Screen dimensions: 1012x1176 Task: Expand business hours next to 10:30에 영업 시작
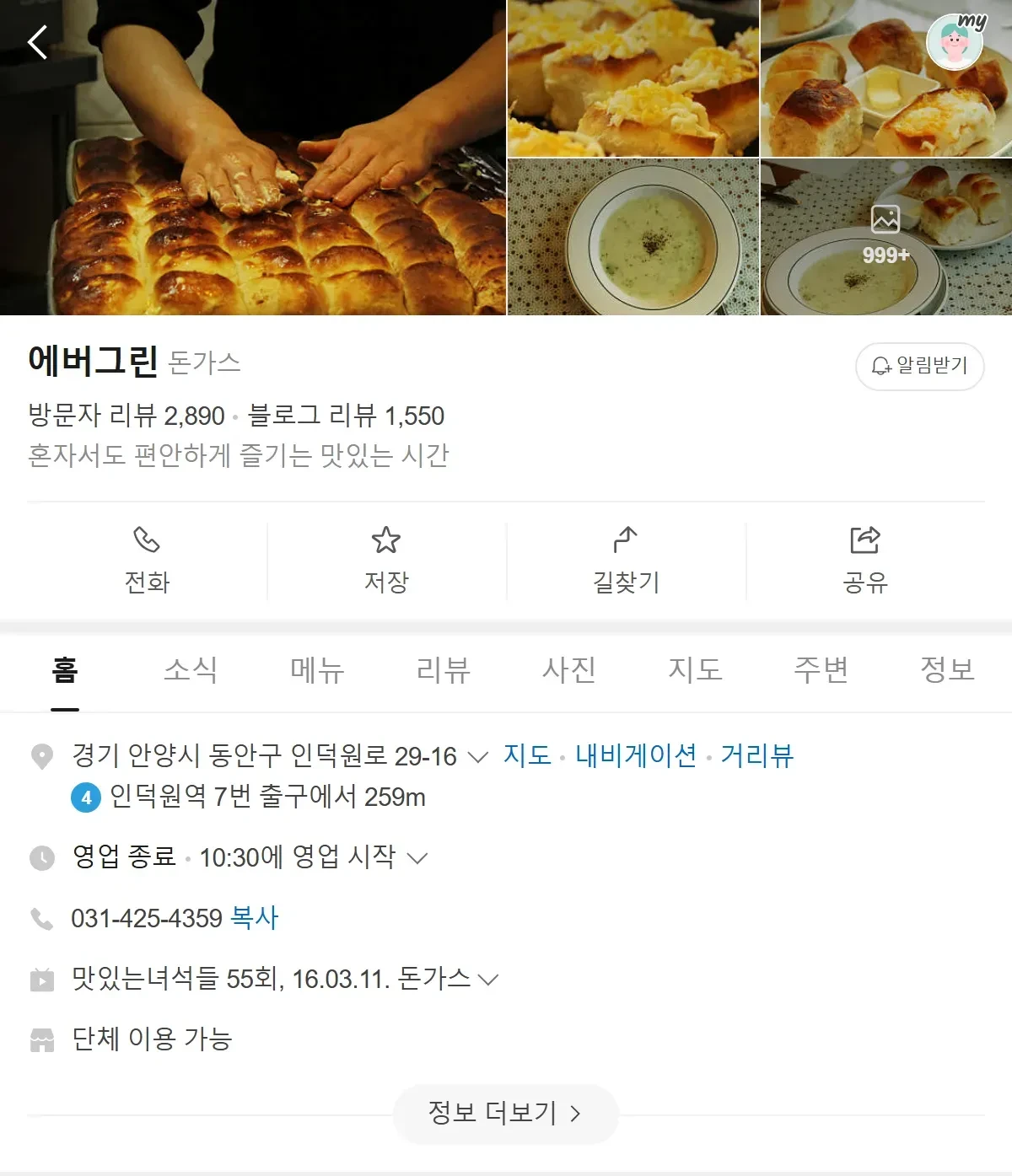point(417,857)
